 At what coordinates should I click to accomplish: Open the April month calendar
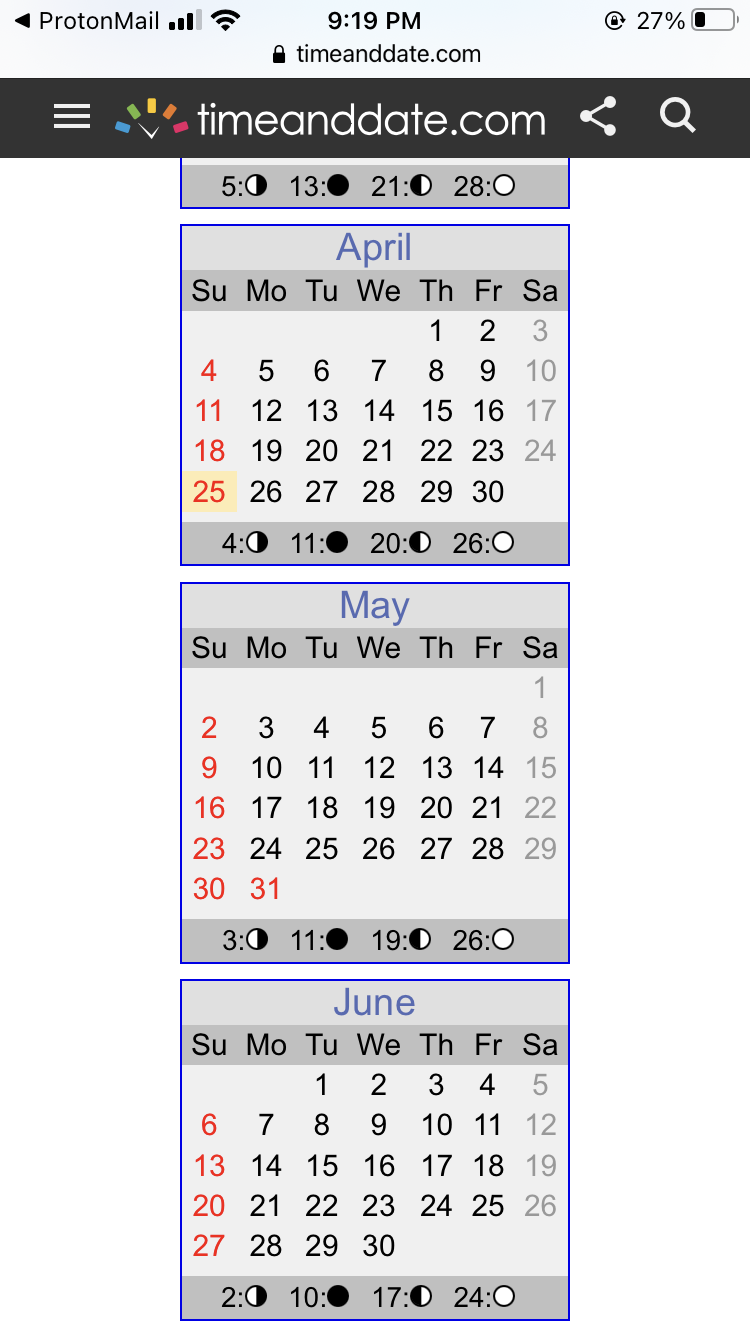374,247
